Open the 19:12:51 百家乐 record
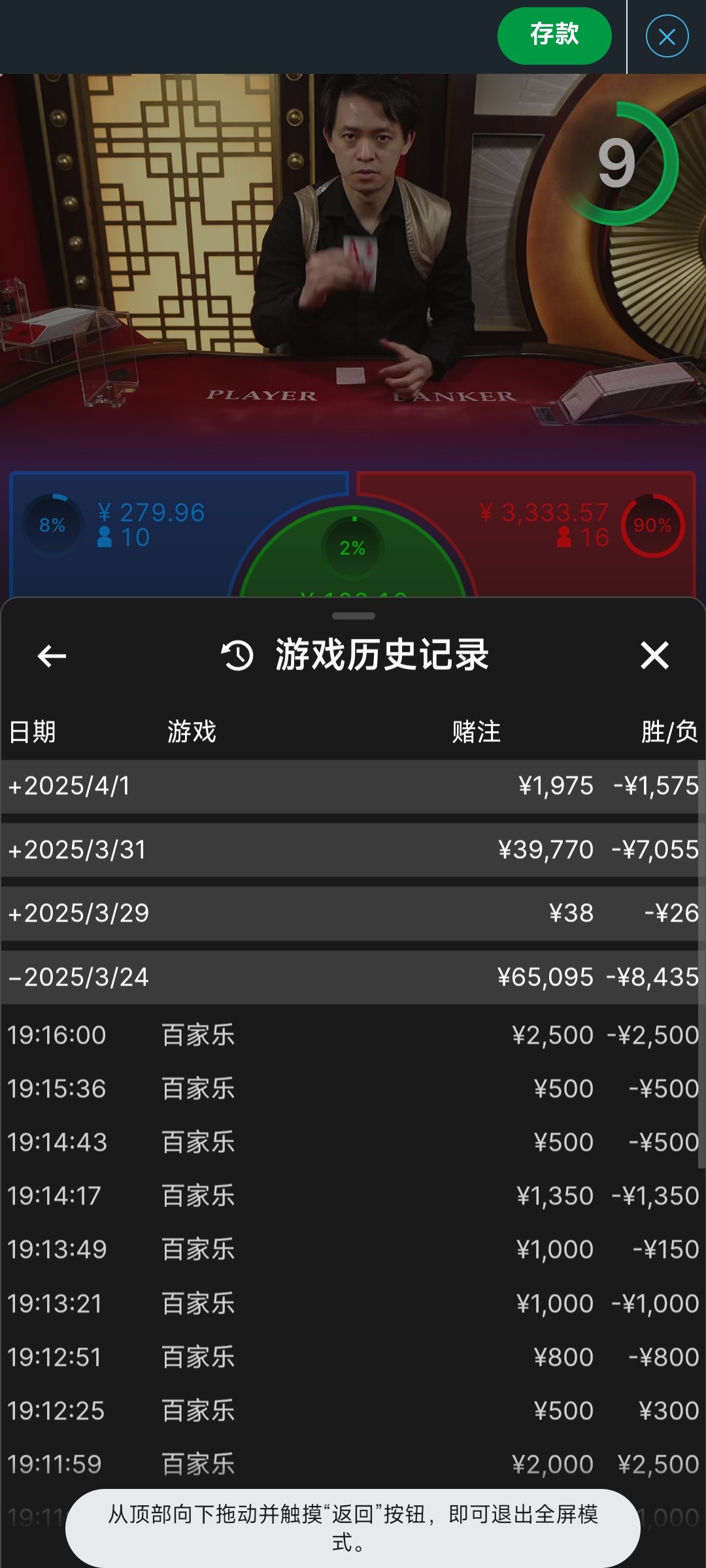The height and width of the screenshot is (1568, 706). click(x=353, y=1358)
